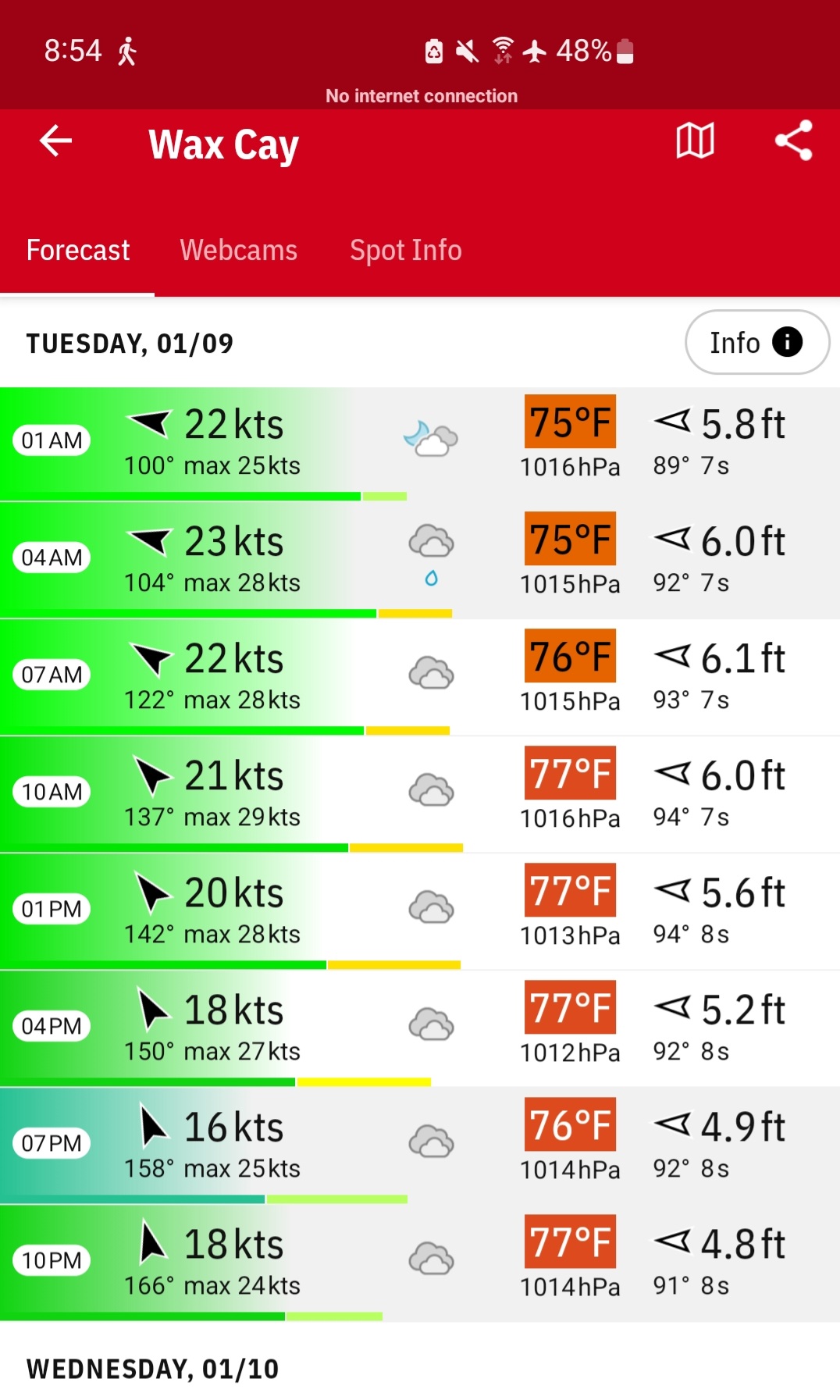
Task: Select the Forecast tab
Action: coord(78,251)
